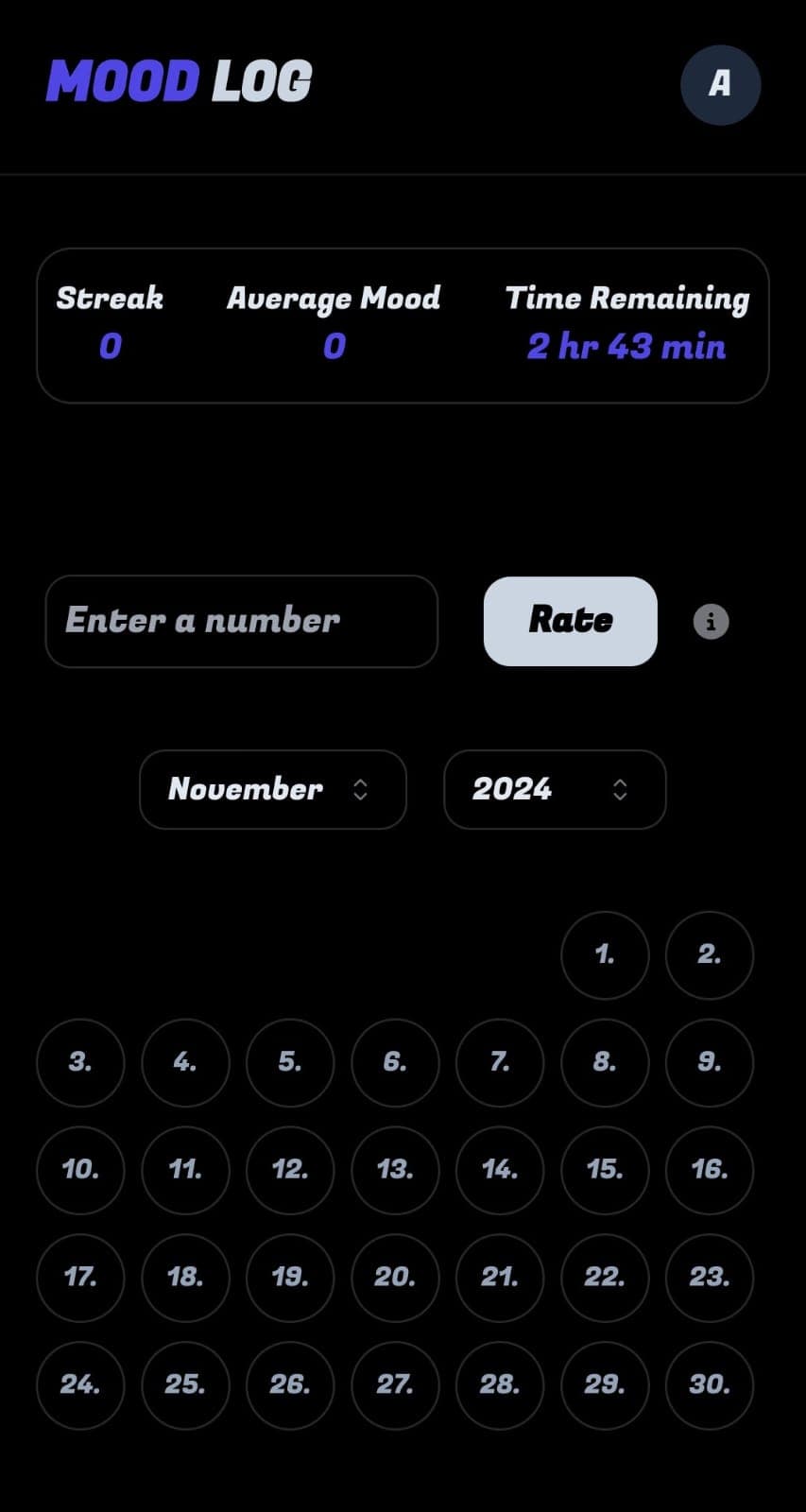Go home via the Mood Log title
806x1512 pixels.
(x=180, y=81)
